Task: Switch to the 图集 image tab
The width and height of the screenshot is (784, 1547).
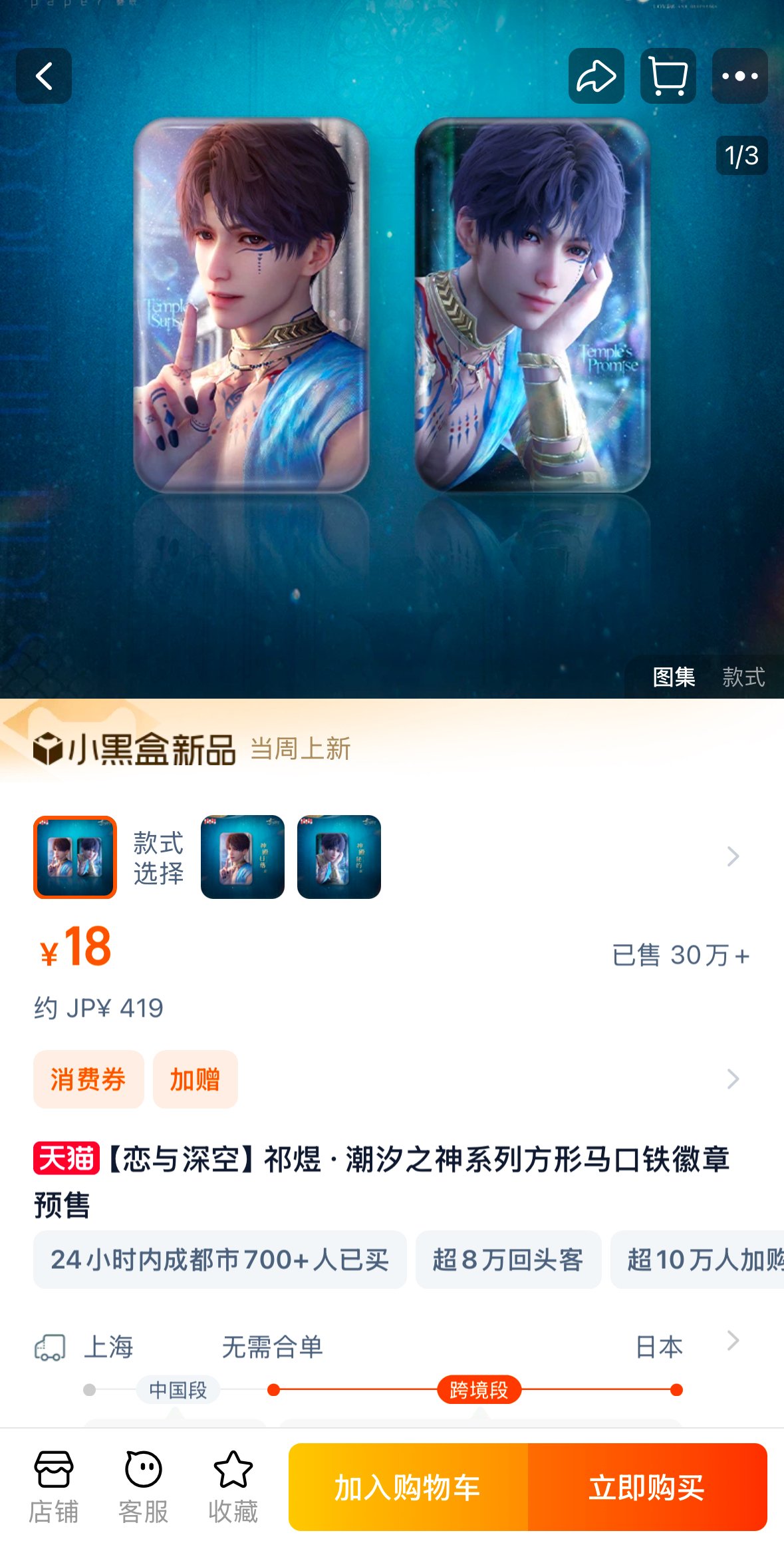Action: click(674, 677)
